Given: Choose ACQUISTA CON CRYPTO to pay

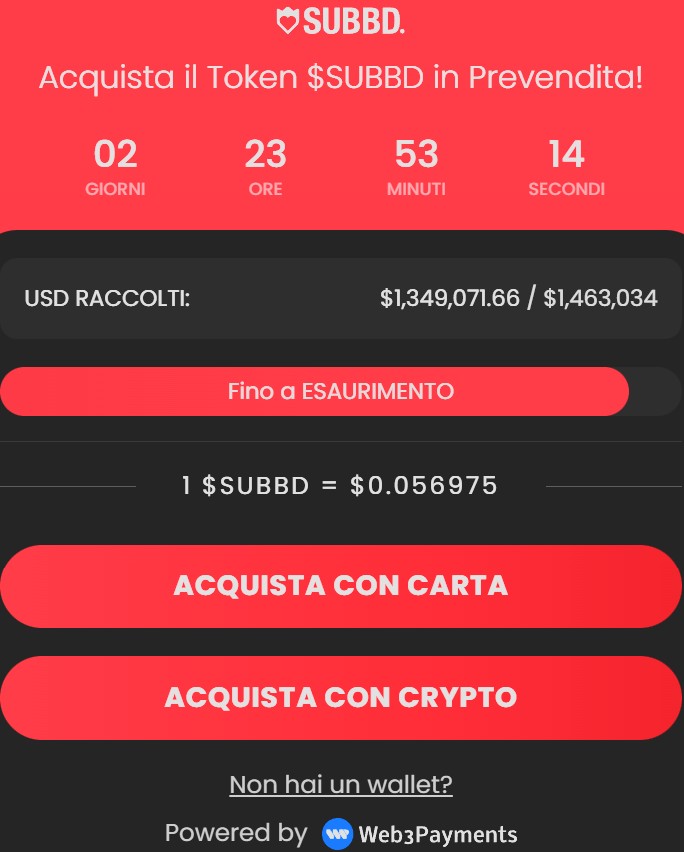Looking at the screenshot, I should 341,698.
